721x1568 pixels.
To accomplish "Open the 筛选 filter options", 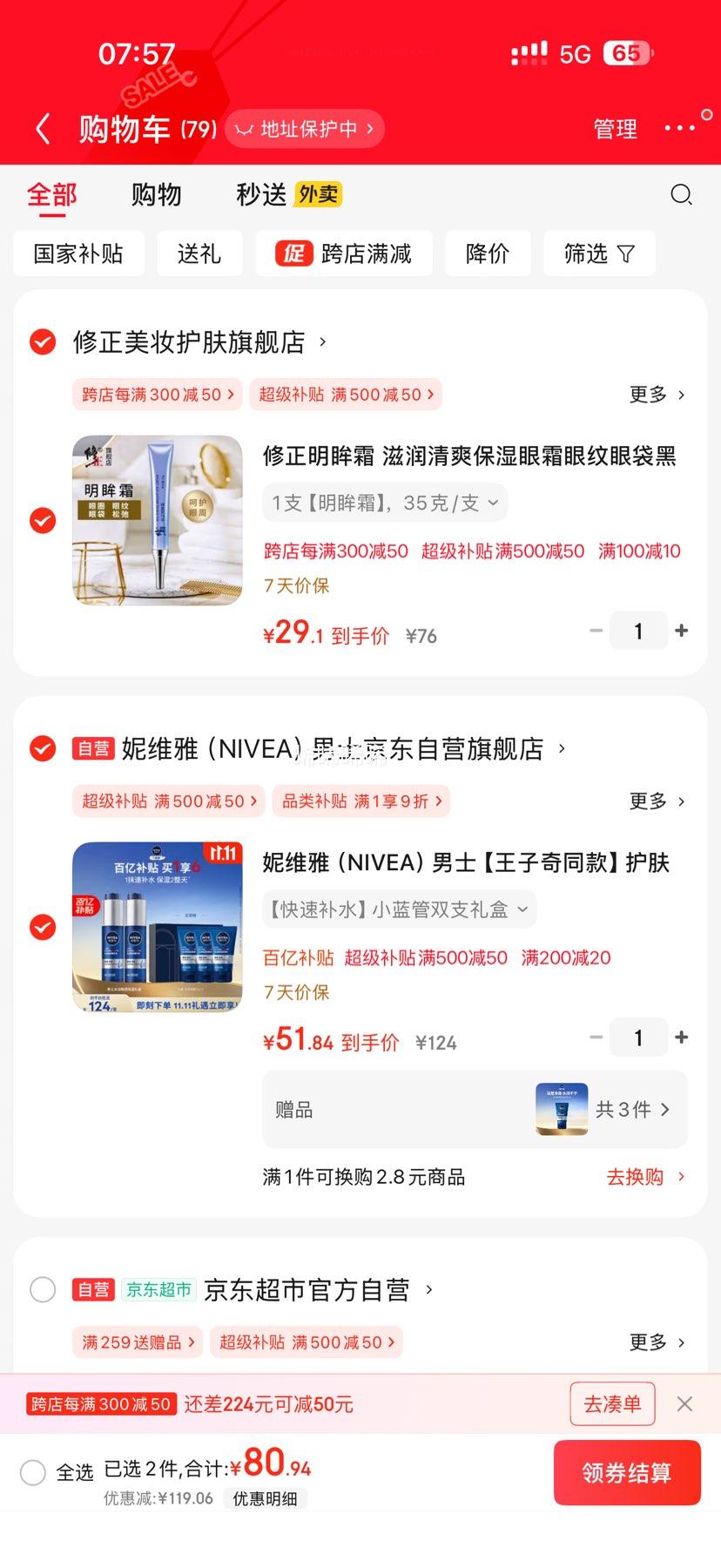I will coord(598,253).
